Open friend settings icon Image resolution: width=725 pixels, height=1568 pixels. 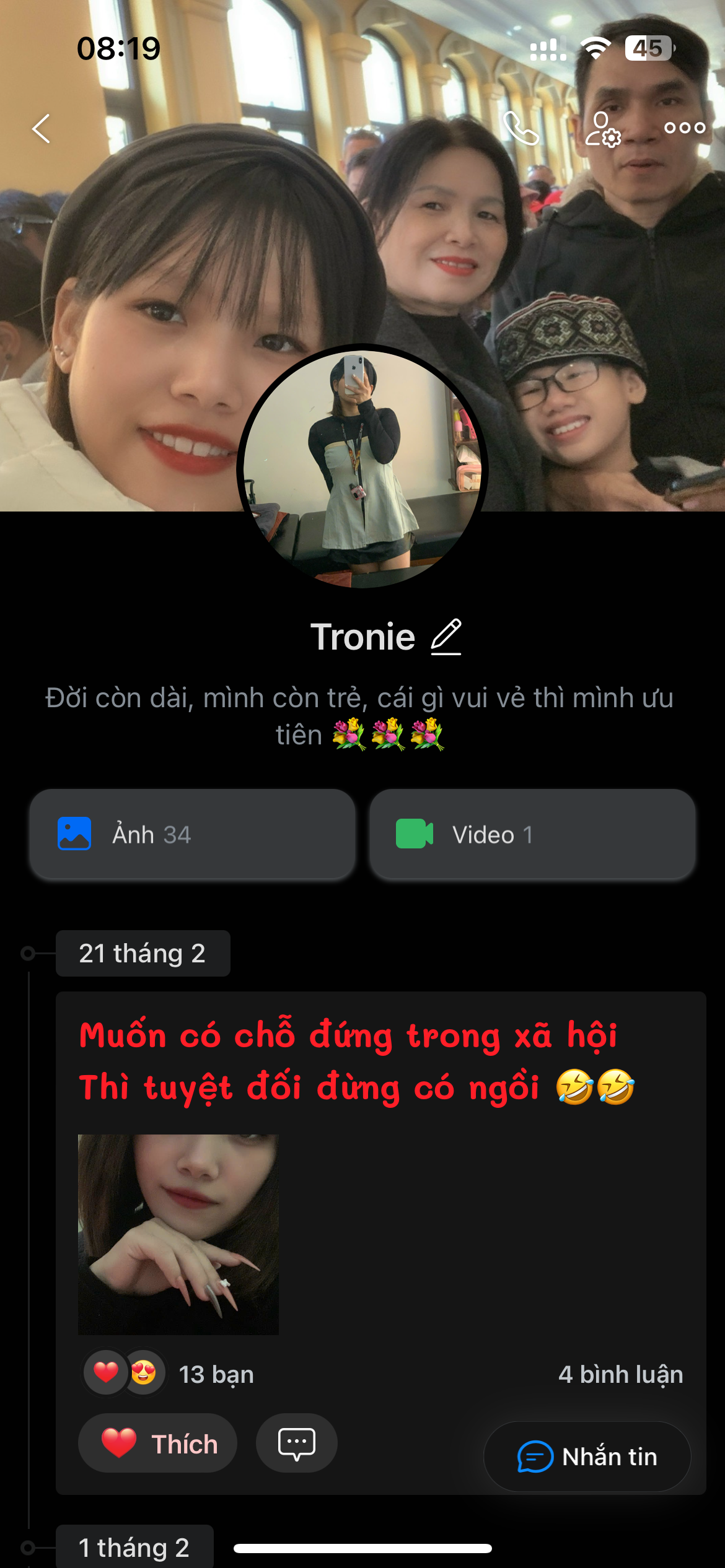[602, 129]
